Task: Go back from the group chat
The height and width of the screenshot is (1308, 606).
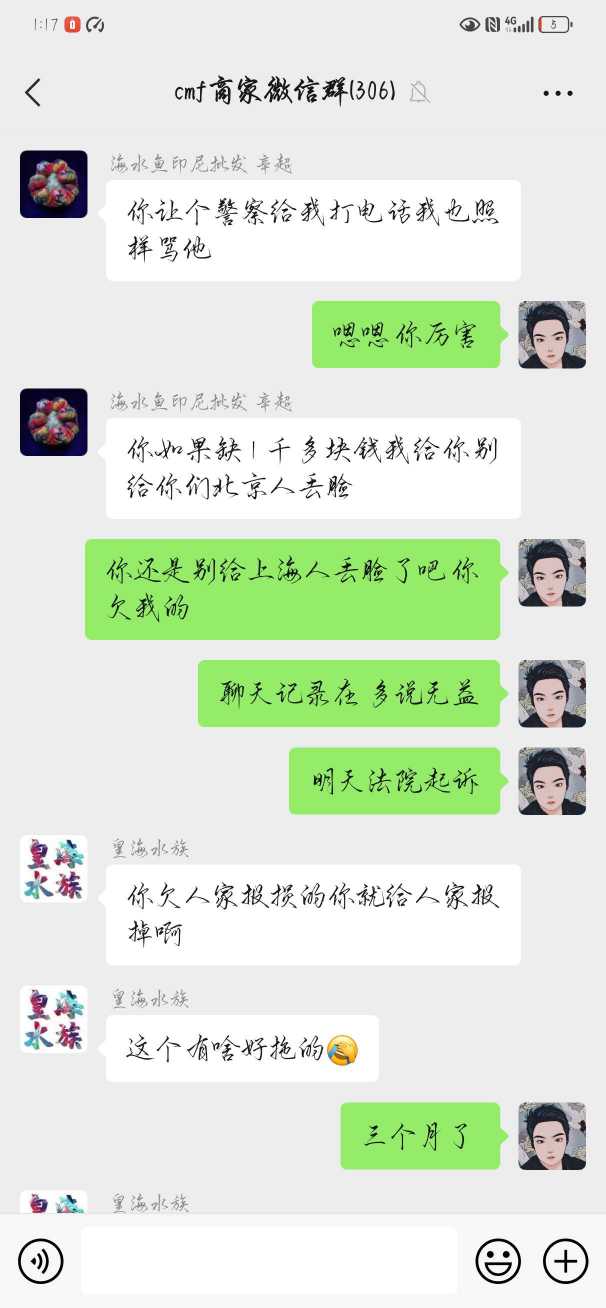Action: (x=33, y=93)
